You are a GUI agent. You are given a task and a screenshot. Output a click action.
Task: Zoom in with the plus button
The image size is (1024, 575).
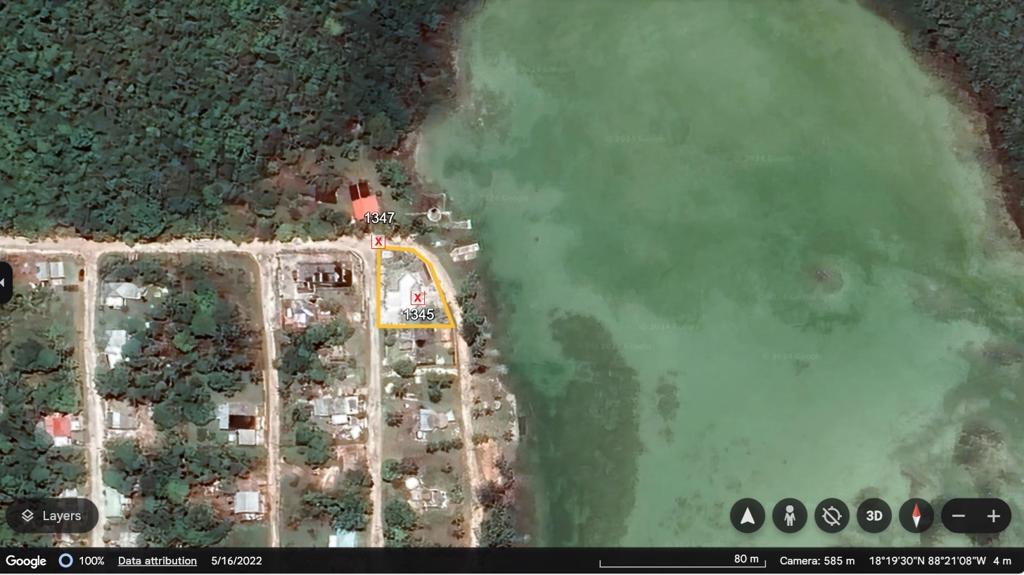(x=993, y=516)
